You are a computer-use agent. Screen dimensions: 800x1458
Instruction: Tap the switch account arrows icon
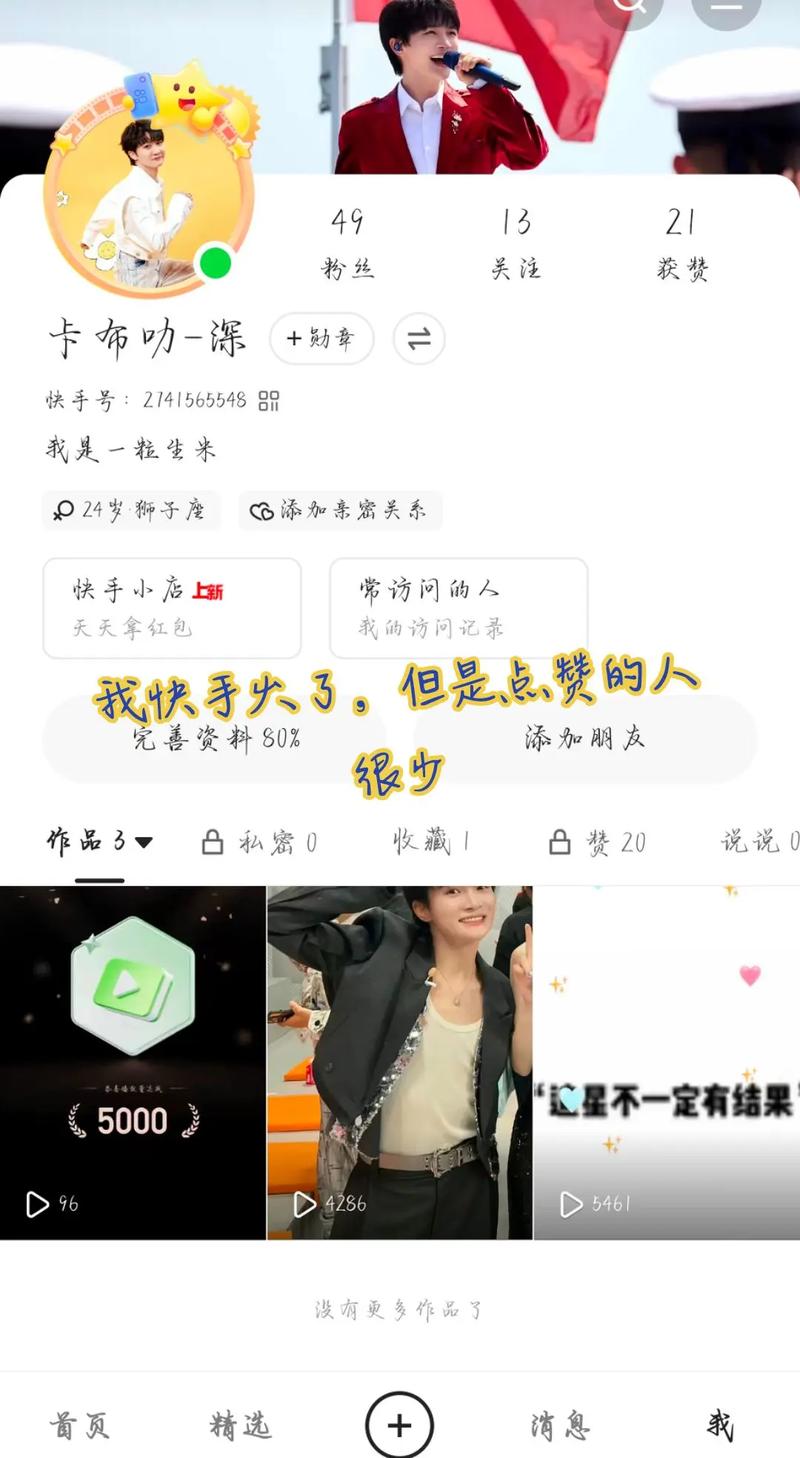[419, 339]
